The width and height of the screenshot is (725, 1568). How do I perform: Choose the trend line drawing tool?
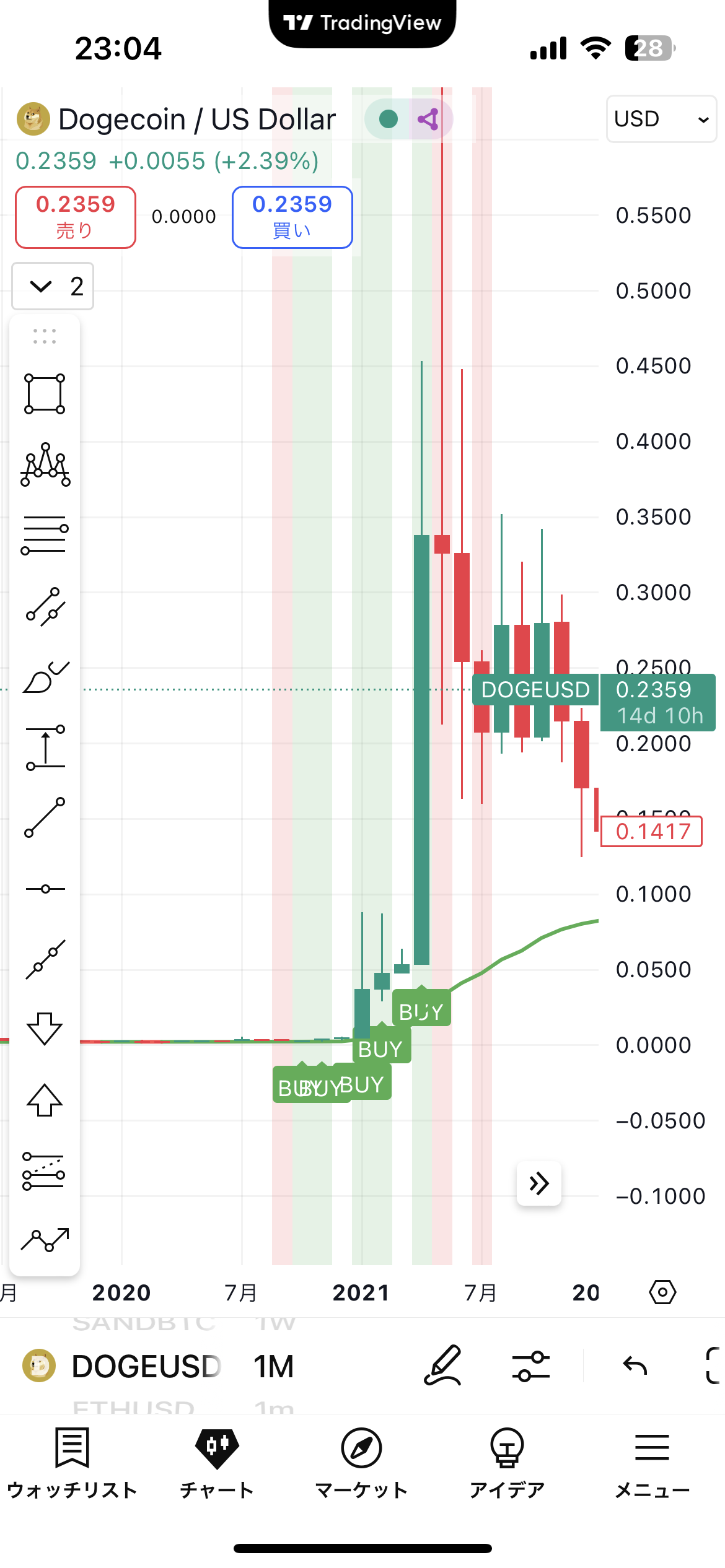tap(45, 817)
